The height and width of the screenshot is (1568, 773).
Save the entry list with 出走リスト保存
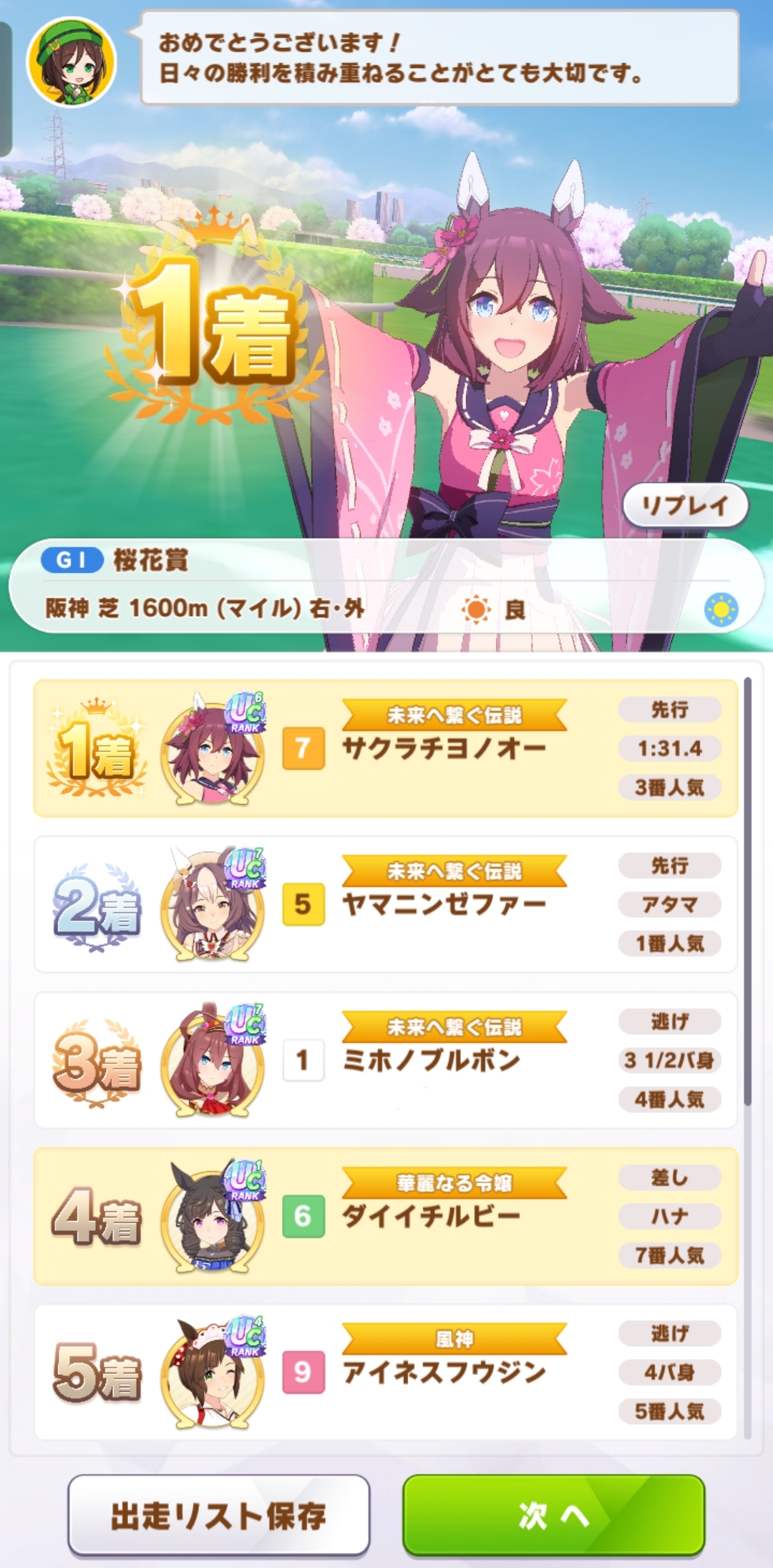[218, 1515]
